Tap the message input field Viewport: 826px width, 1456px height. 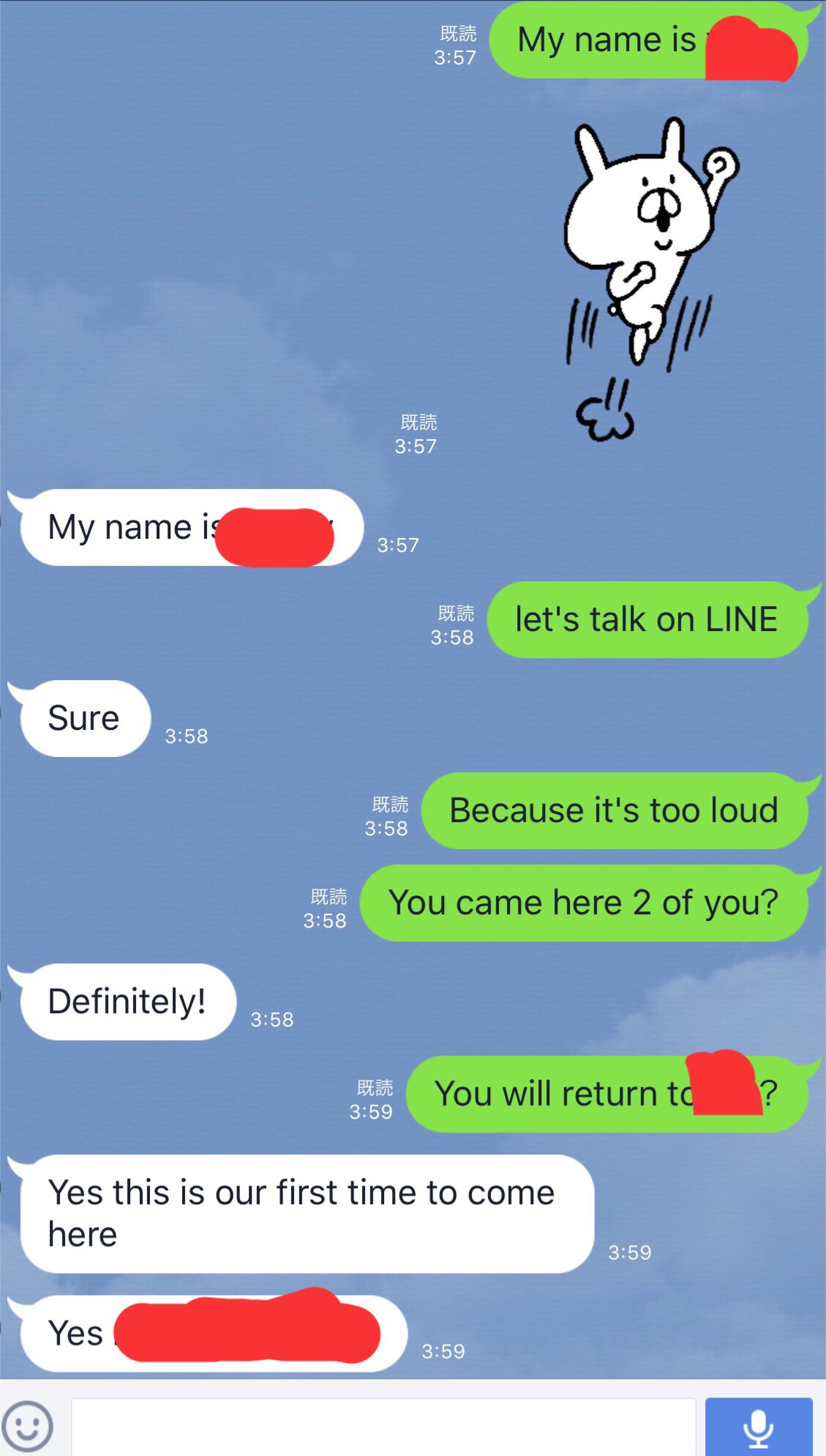coord(383,1427)
